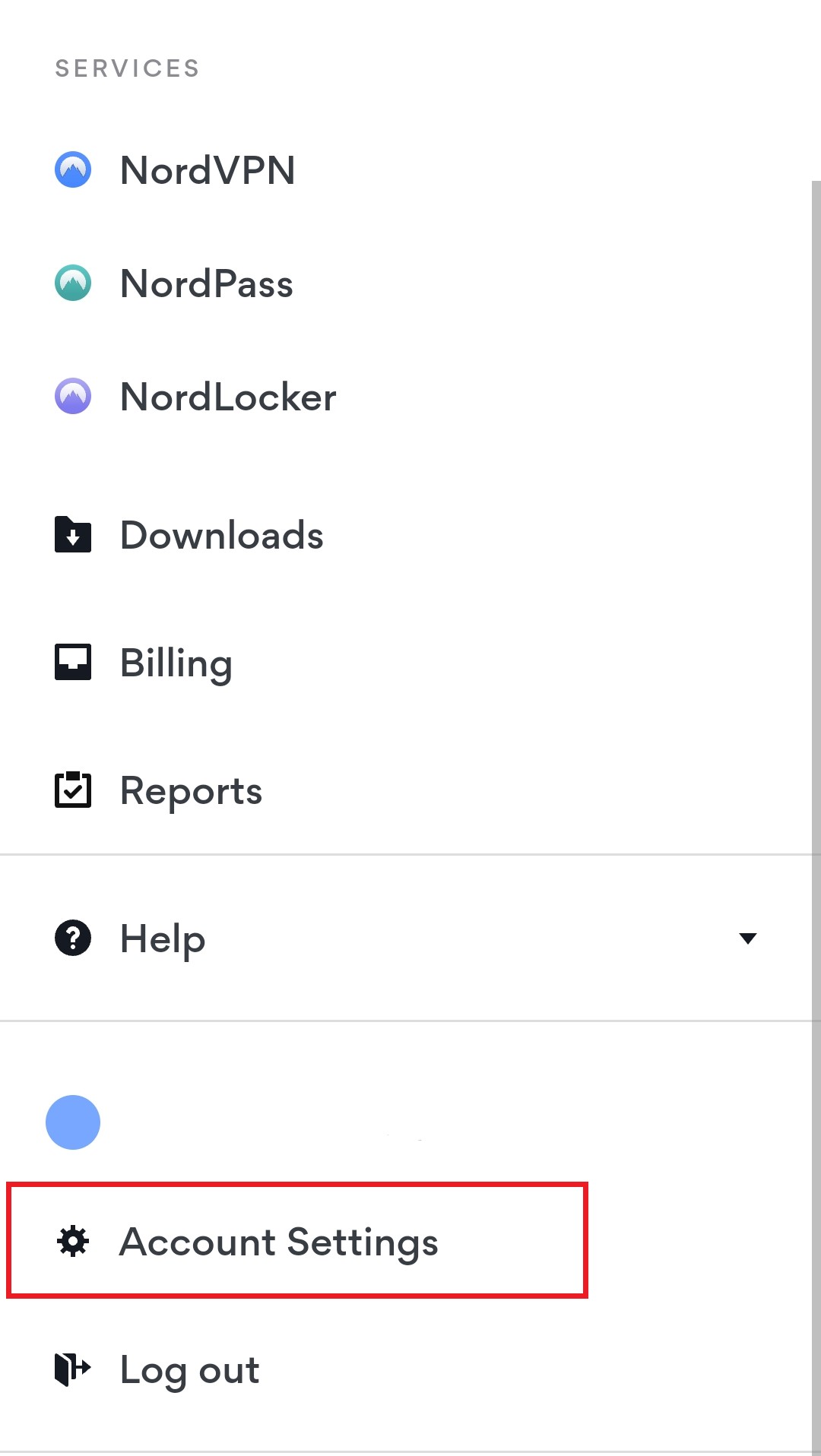The height and width of the screenshot is (1456, 821).
Task: Open Account Settings
Action: [x=279, y=1242]
